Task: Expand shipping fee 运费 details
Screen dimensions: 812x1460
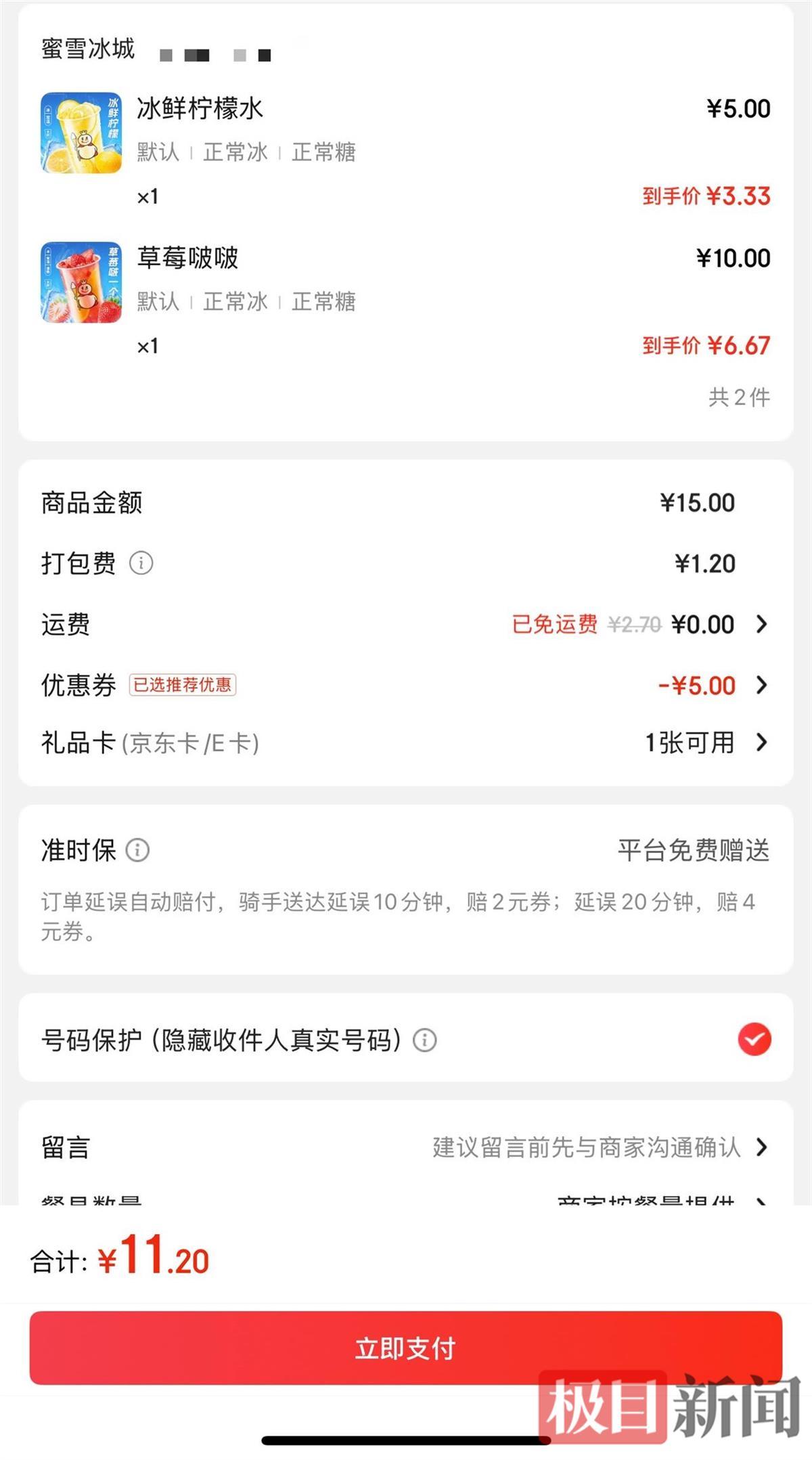Action: (761, 624)
